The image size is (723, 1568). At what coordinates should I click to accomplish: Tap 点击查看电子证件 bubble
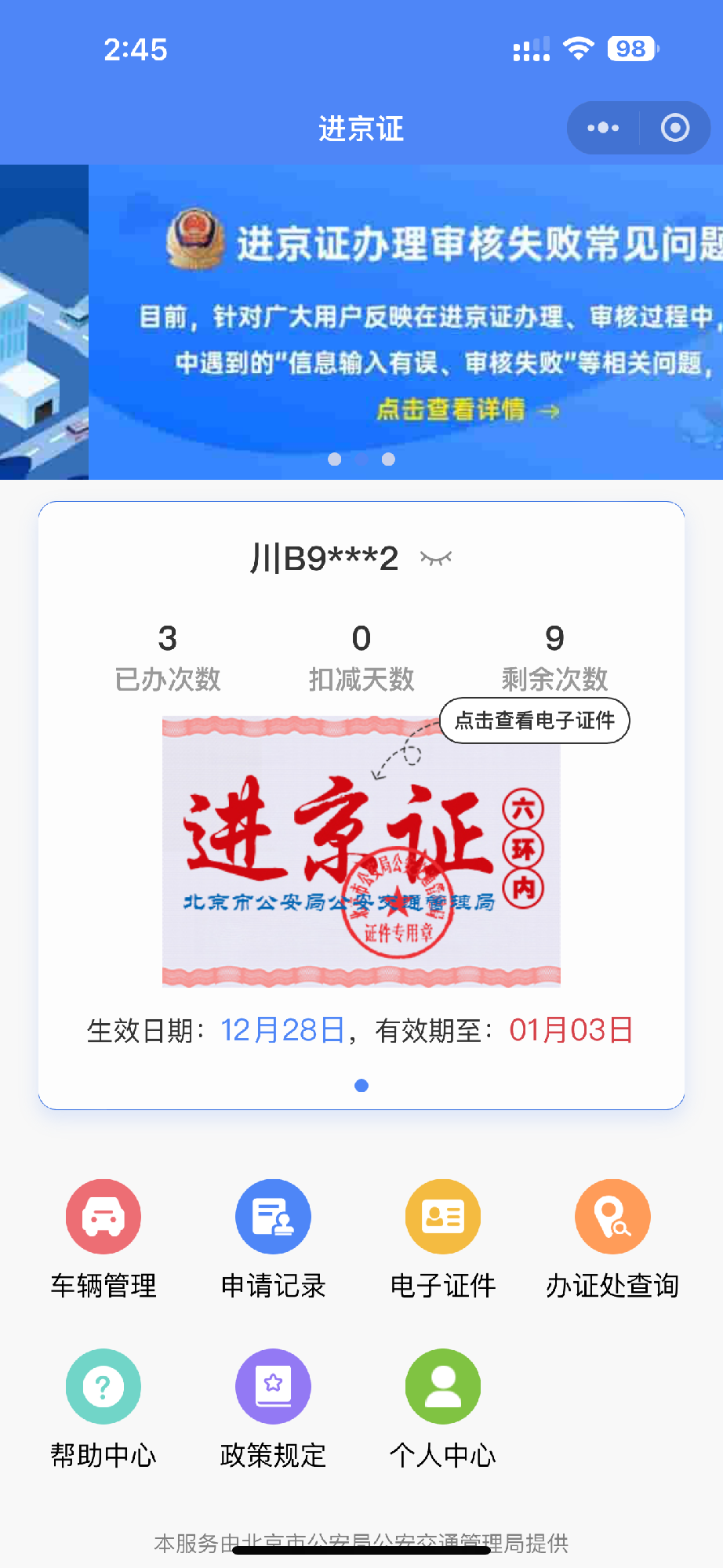click(535, 720)
